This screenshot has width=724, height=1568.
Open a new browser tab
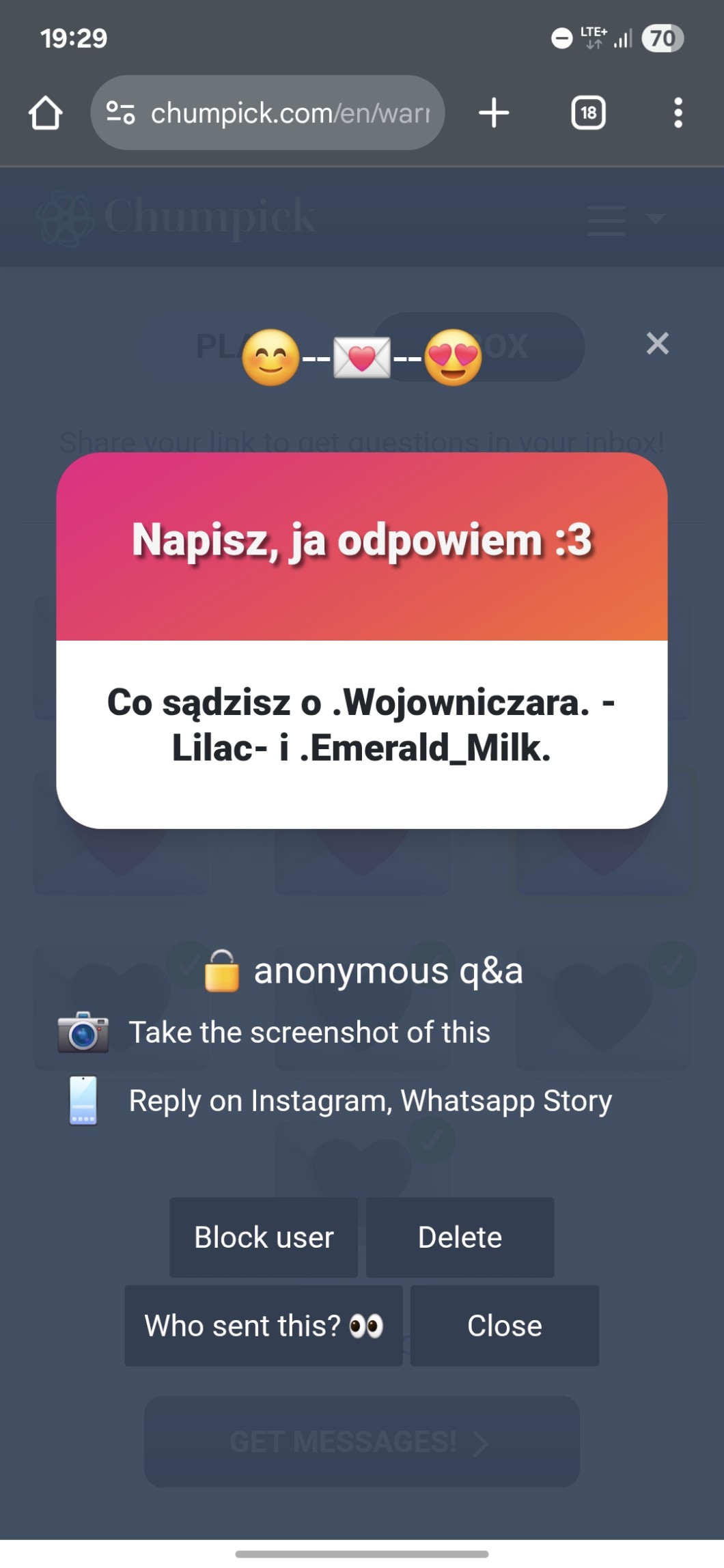click(494, 113)
